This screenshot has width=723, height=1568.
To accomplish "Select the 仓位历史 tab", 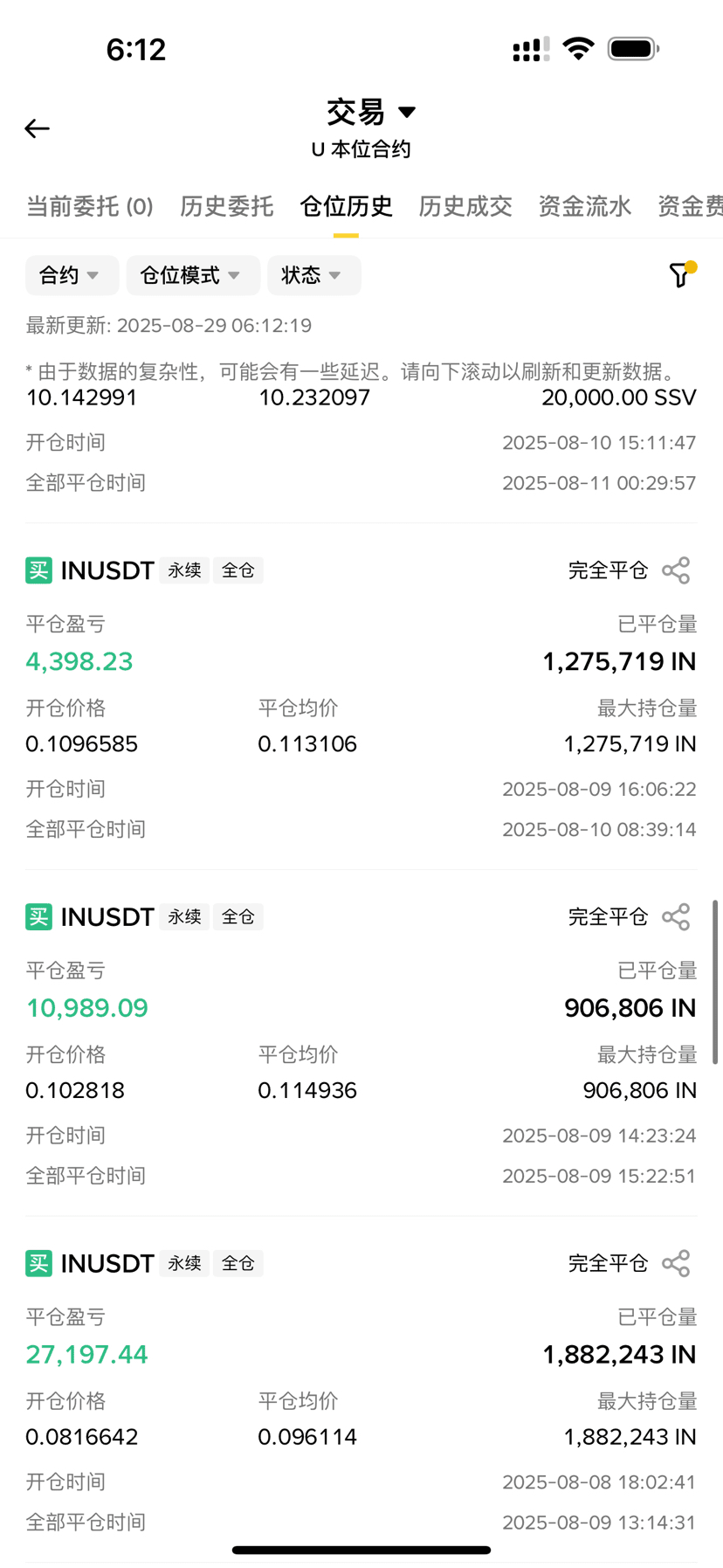I will (346, 206).
